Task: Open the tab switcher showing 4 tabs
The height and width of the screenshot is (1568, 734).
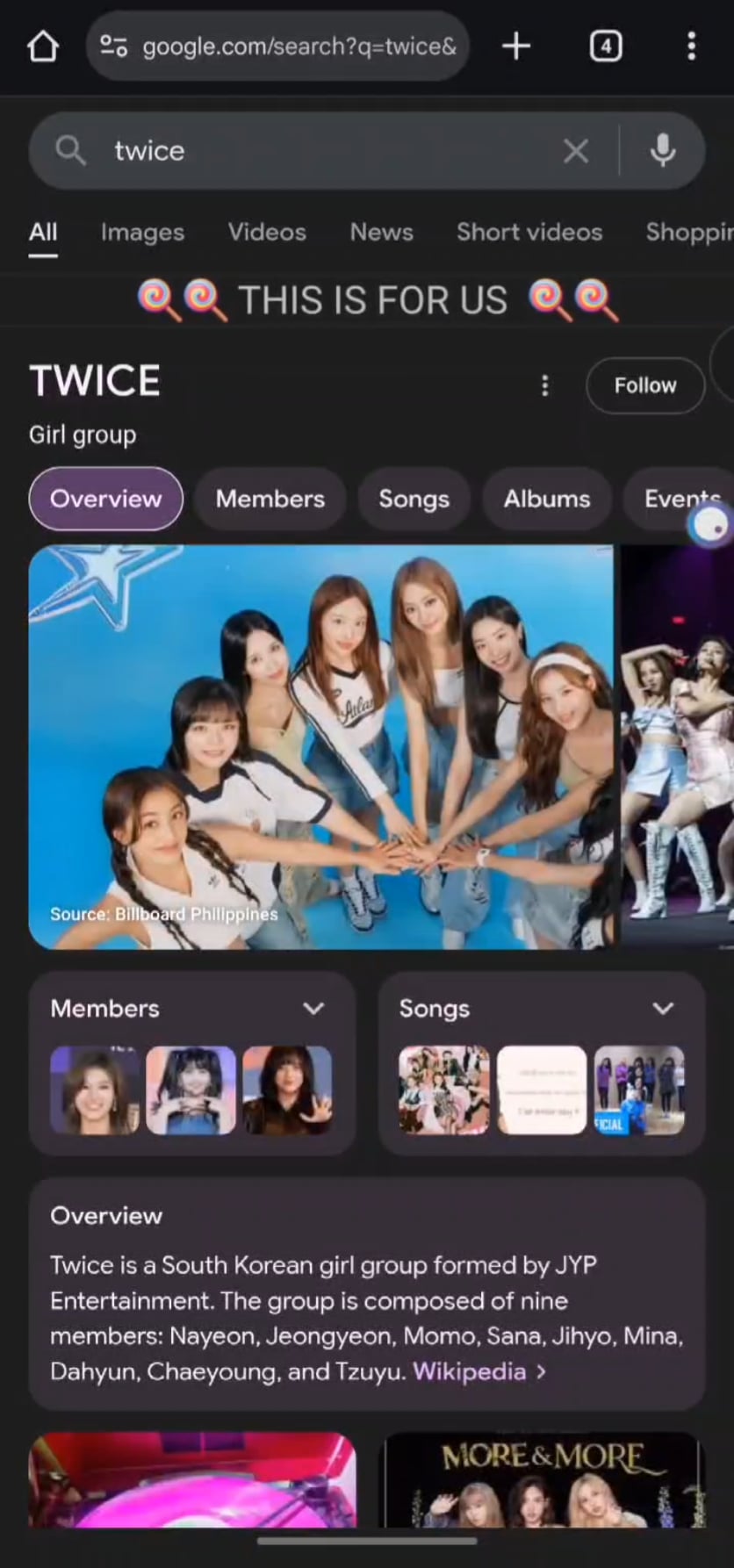Action: click(x=606, y=47)
